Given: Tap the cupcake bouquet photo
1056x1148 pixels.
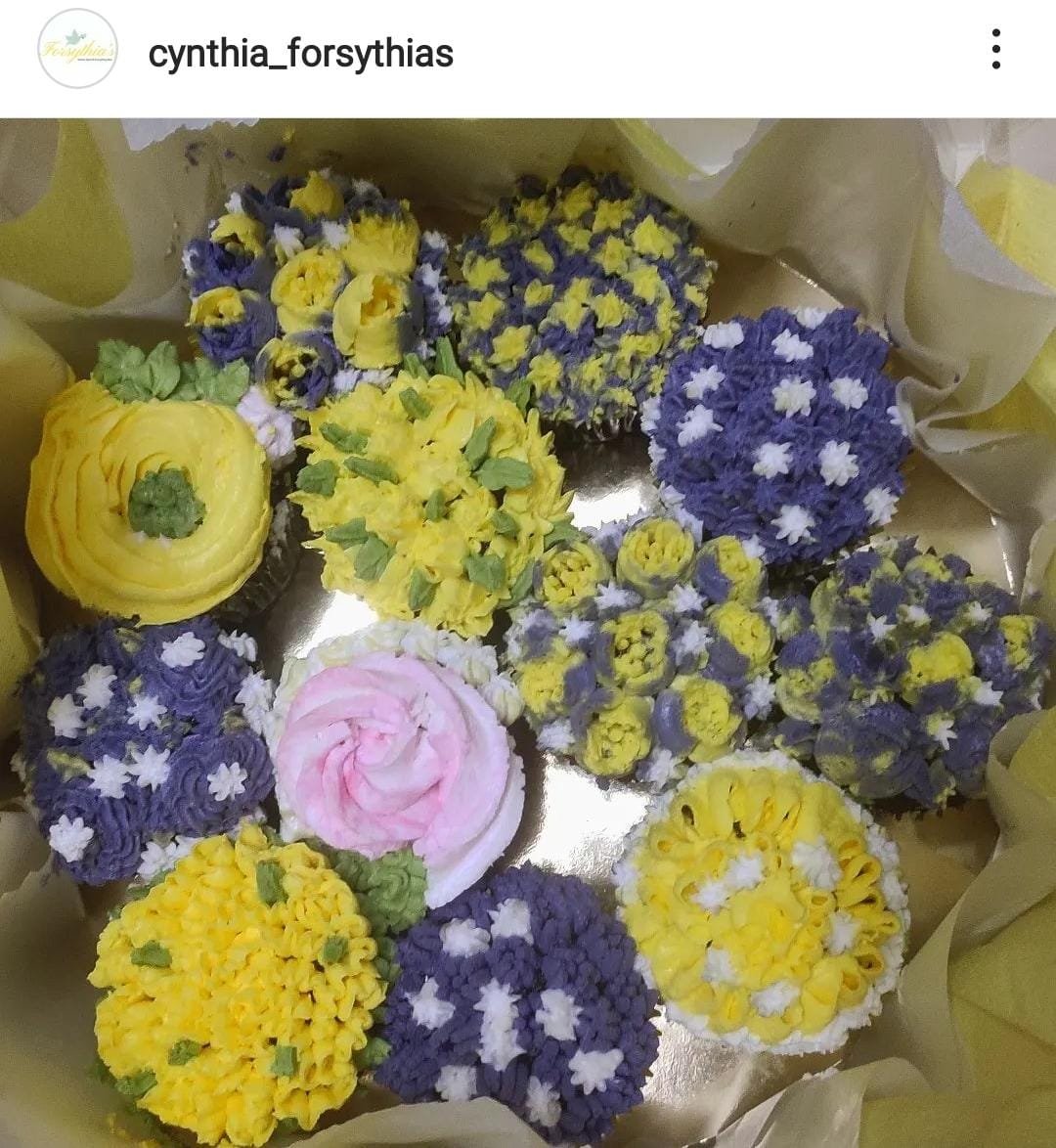Looking at the screenshot, I should point(528,632).
